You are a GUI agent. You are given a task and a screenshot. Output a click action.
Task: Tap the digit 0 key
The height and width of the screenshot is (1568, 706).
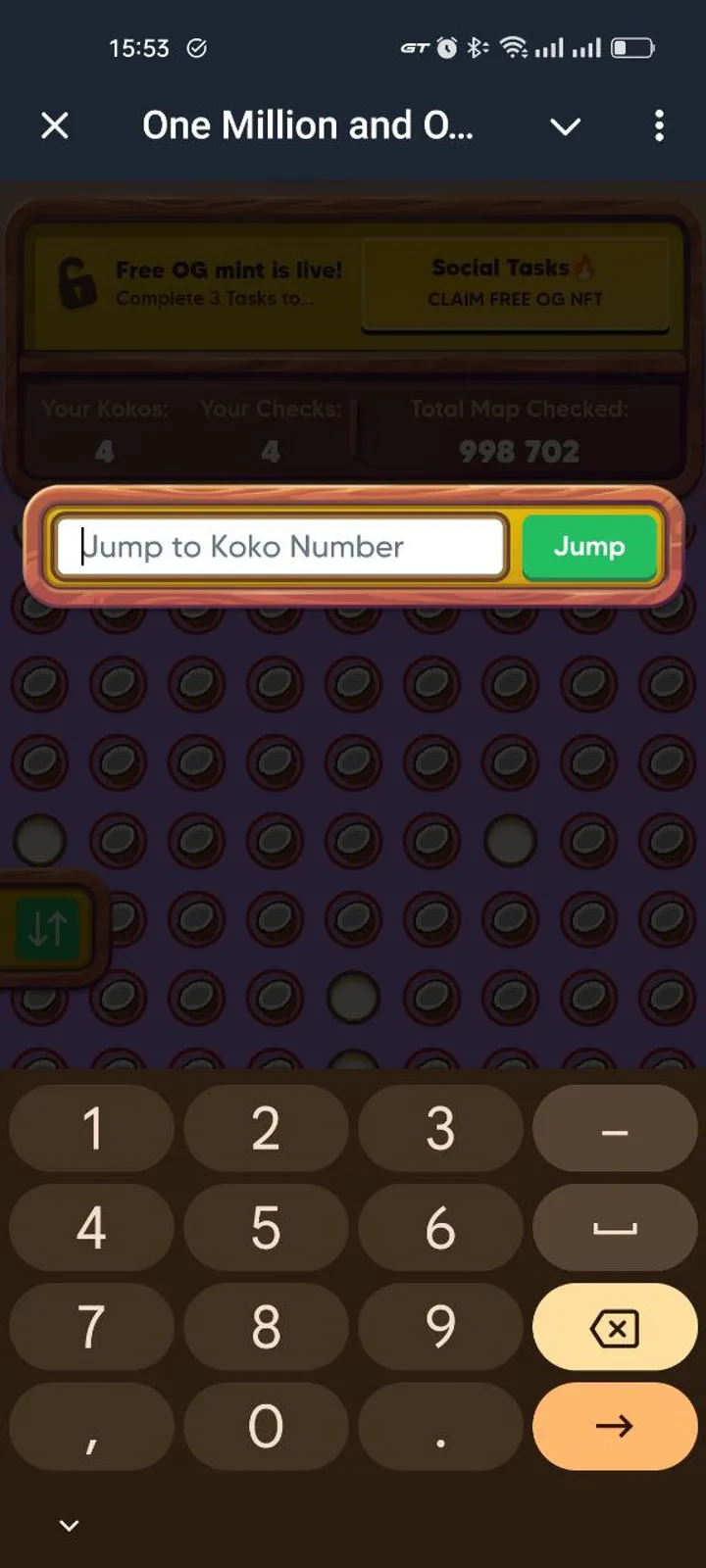click(266, 1427)
